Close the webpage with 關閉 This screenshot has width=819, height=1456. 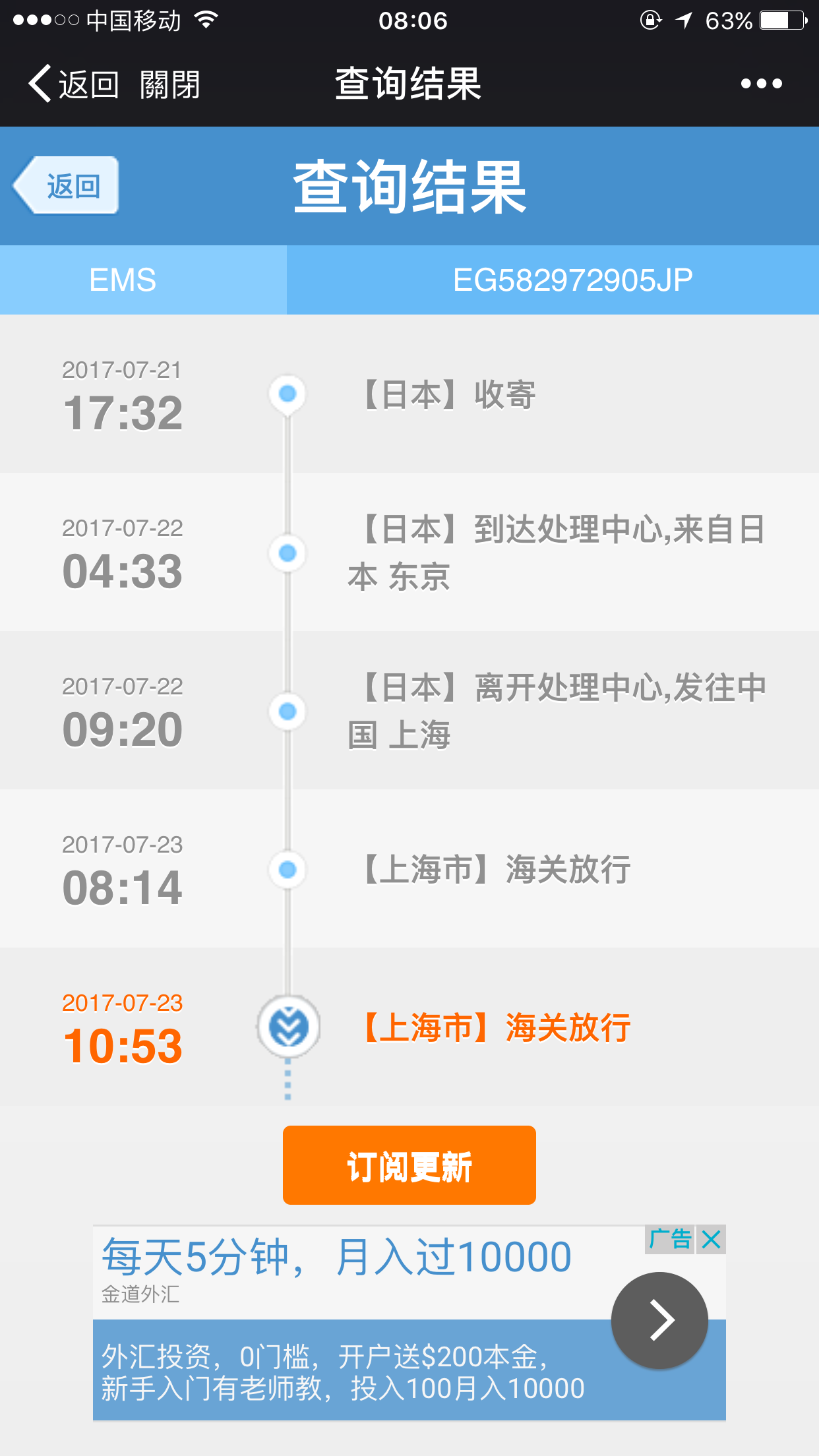[x=170, y=84]
